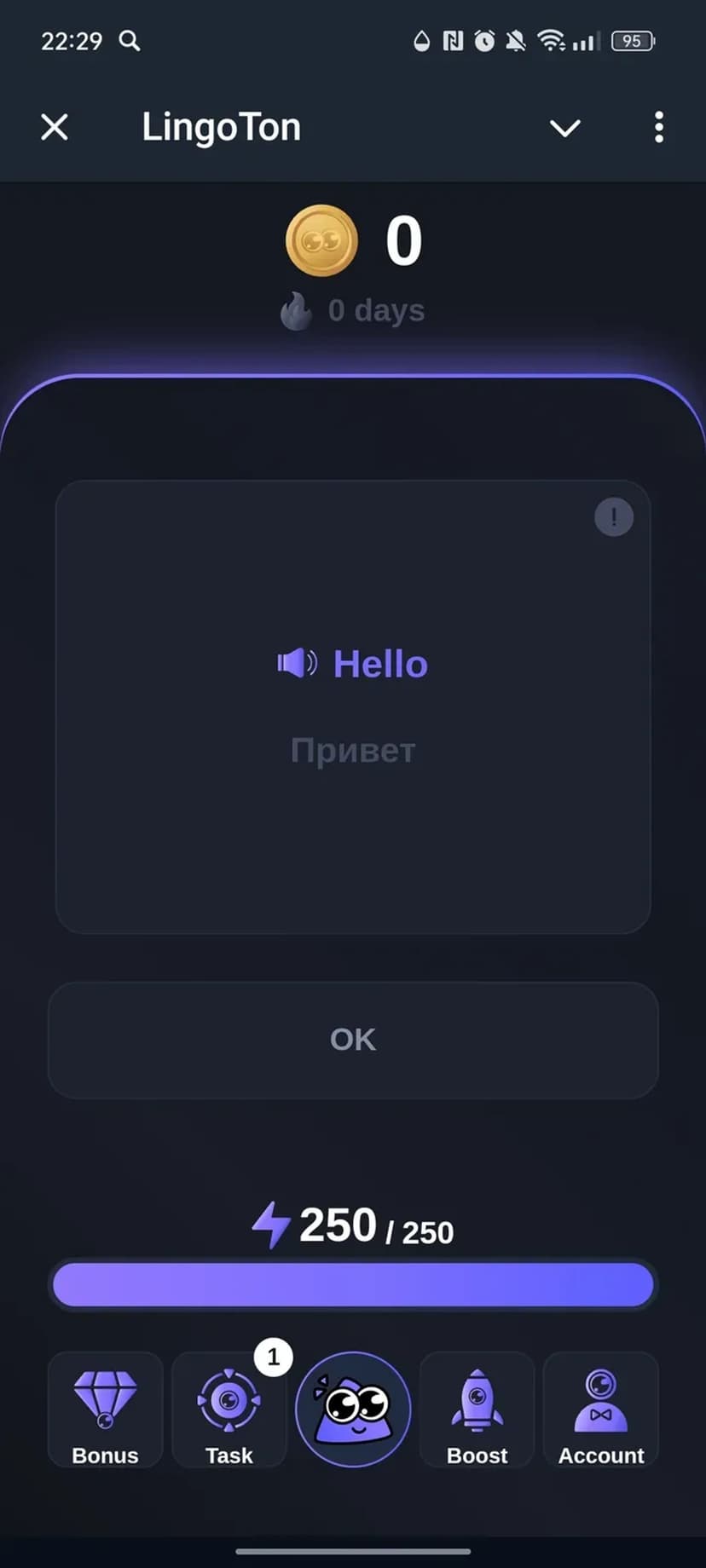The height and width of the screenshot is (1568, 706).
Task: Open the exclamation info icon on the card
Action: 614,517
